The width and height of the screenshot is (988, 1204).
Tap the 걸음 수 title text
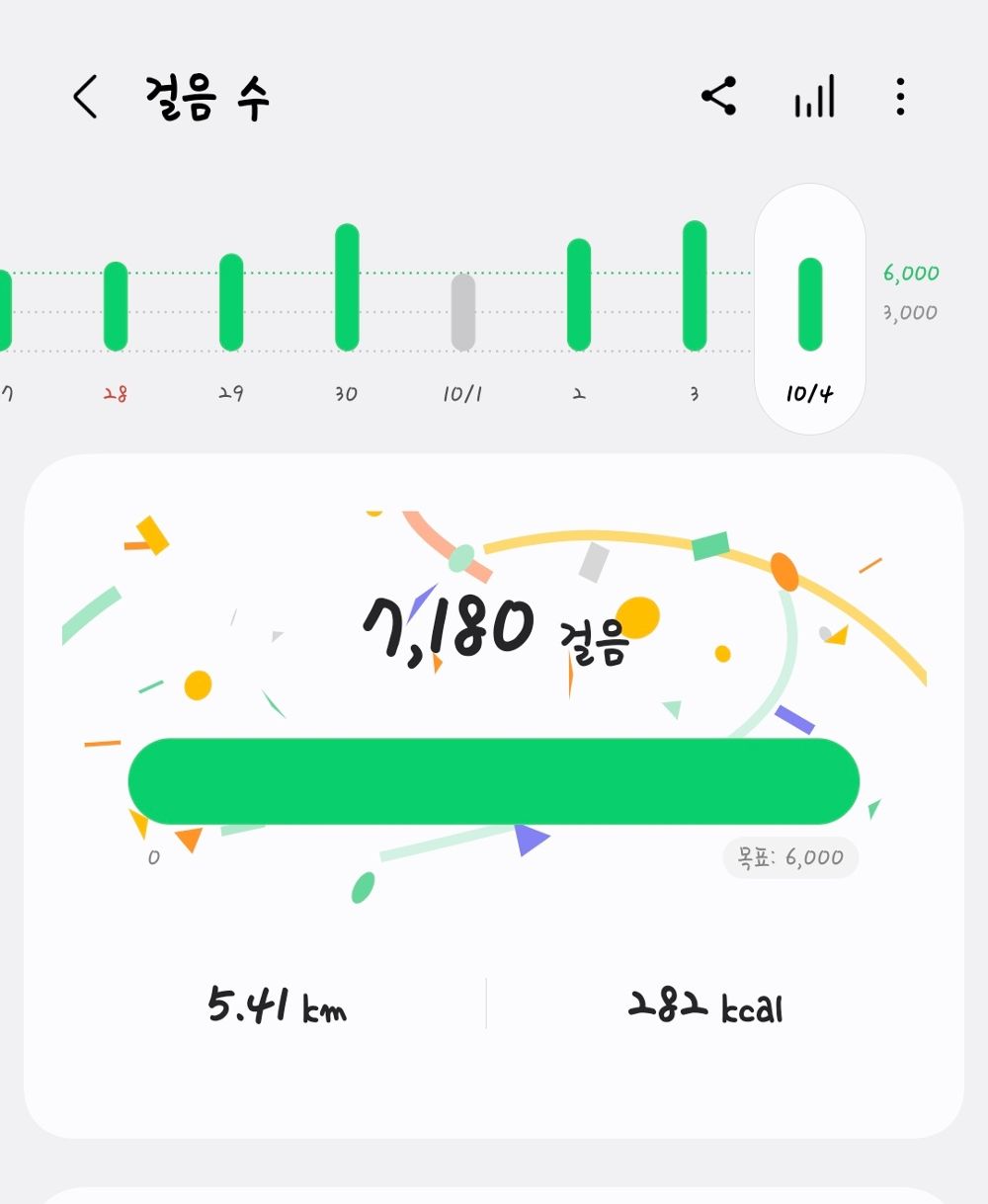point(206,96)
